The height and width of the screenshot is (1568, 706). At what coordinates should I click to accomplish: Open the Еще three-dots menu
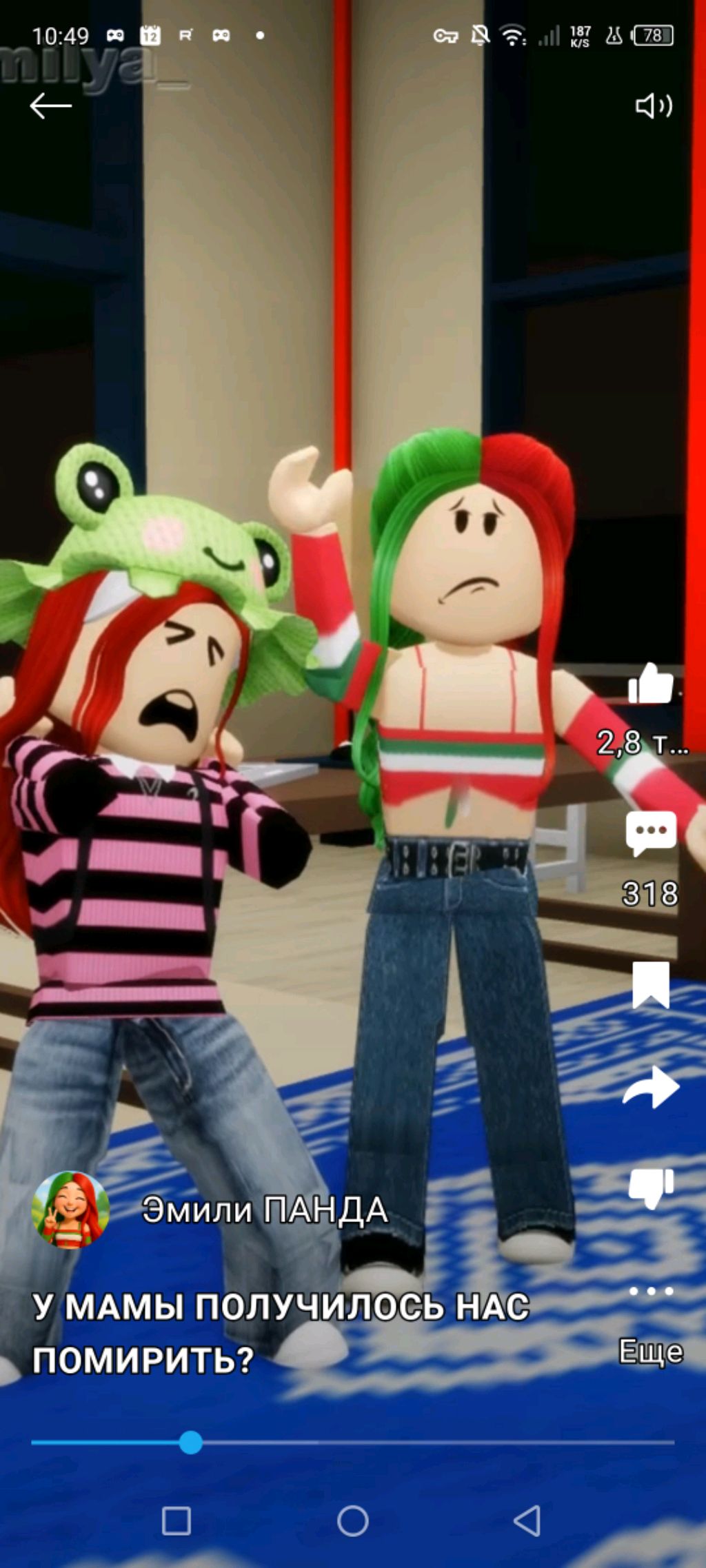[651, 1292]
